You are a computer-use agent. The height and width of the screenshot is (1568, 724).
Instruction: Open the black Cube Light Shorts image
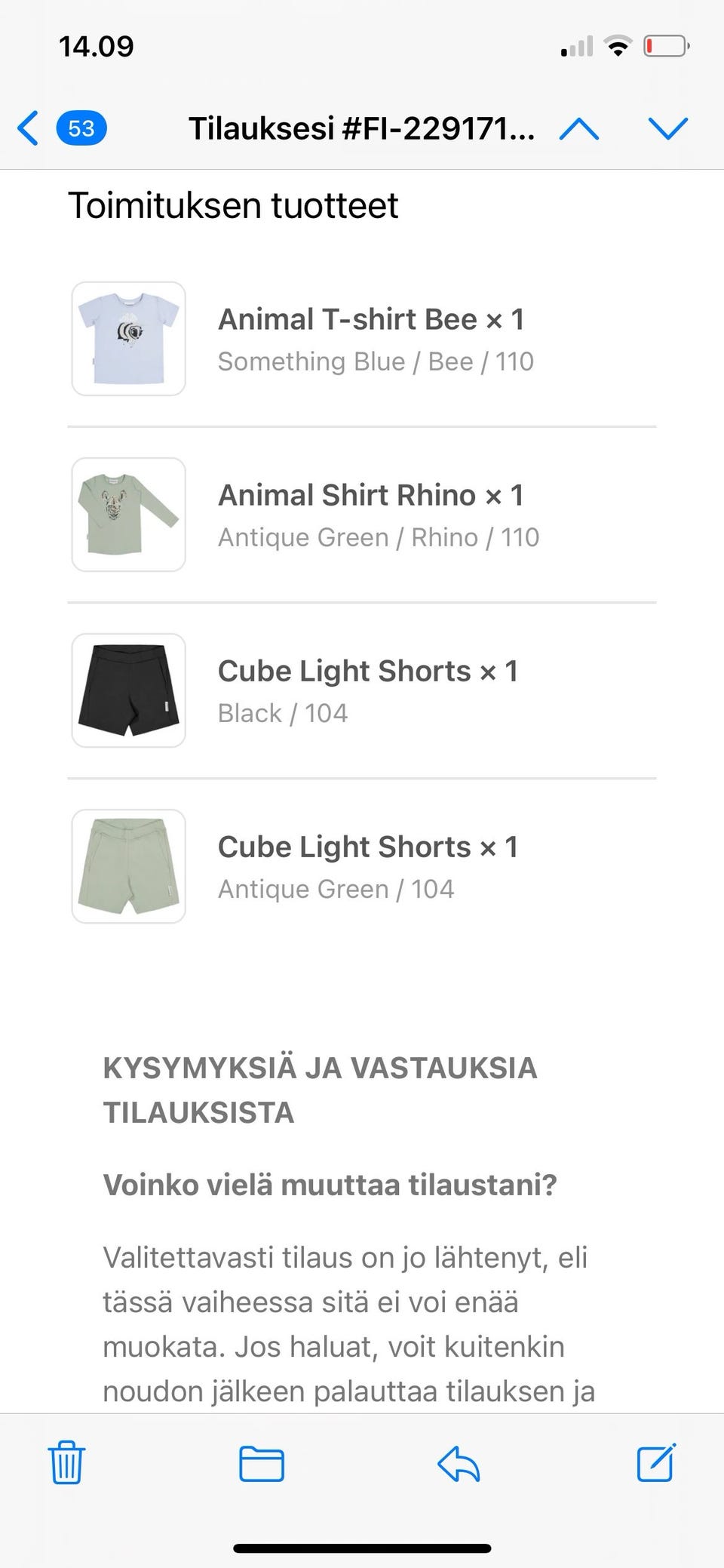coord(129,690)
